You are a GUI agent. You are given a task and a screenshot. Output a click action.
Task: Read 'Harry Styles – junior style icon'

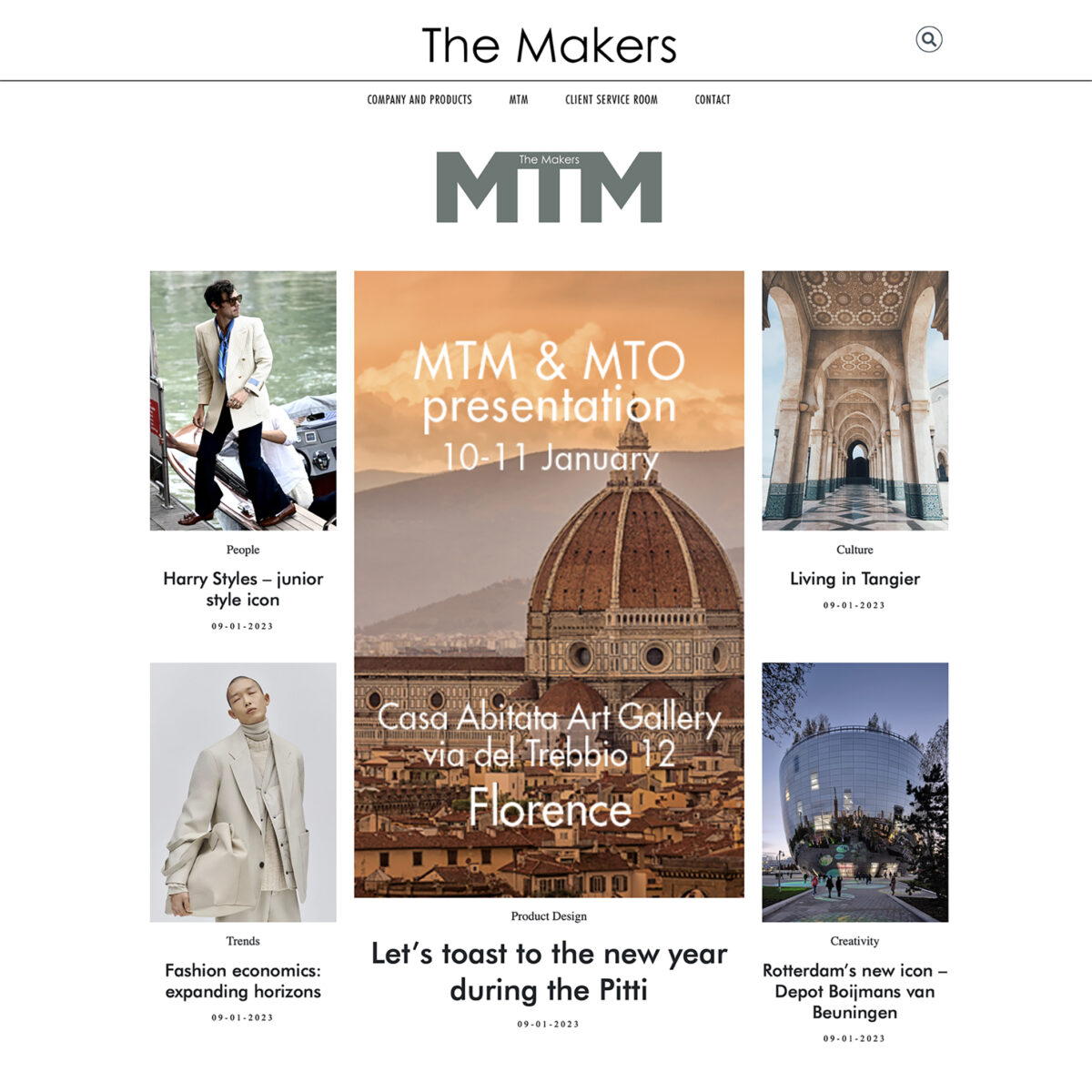click(x=243, y=589)
